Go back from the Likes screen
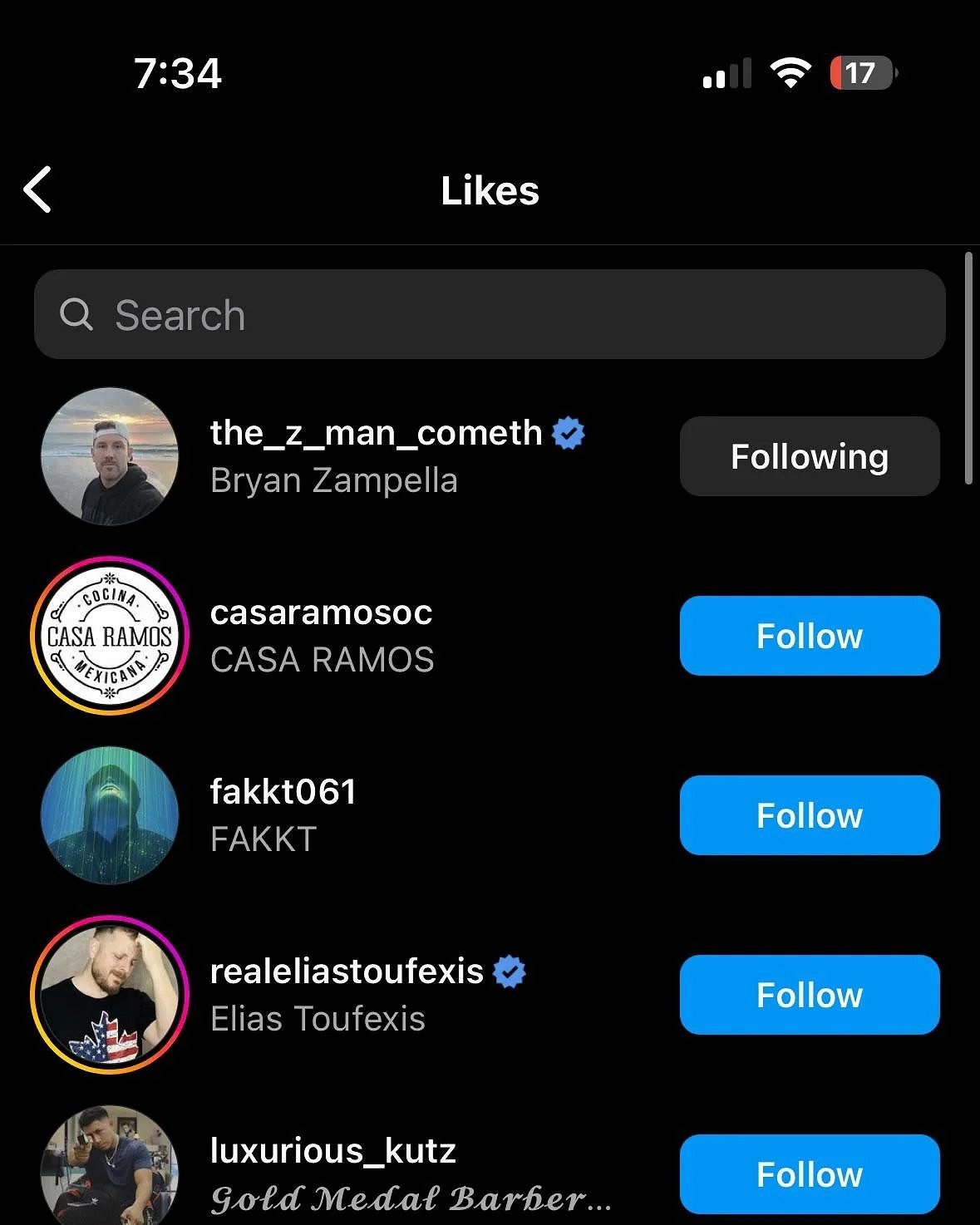The image size is (980, 1225). (38, 189)
